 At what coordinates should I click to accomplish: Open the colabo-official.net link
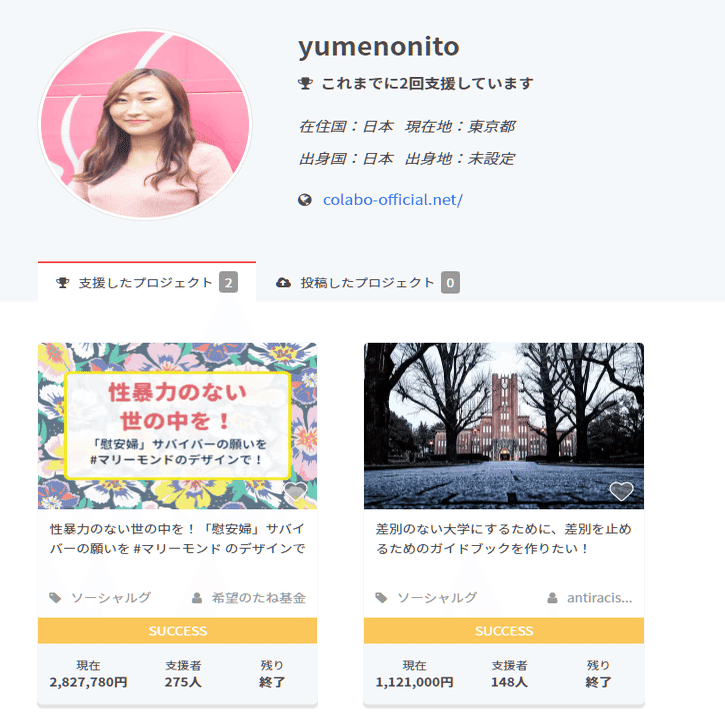[x=393, y=200]
